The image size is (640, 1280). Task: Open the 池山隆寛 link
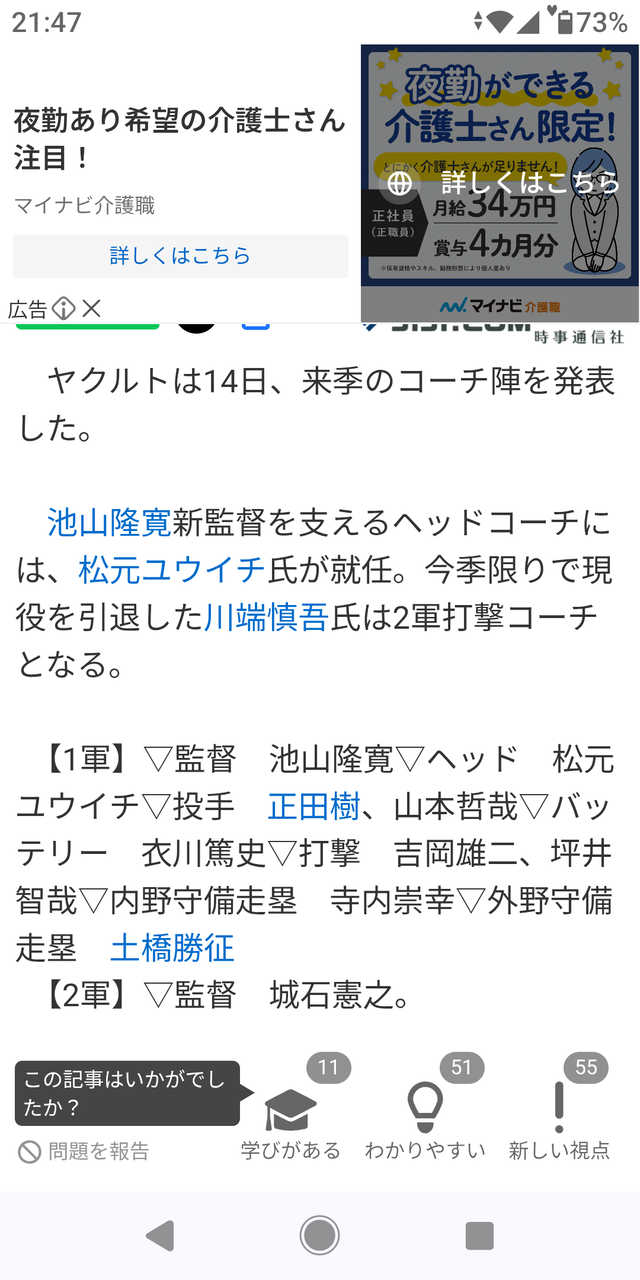click(x=110, y=522)
